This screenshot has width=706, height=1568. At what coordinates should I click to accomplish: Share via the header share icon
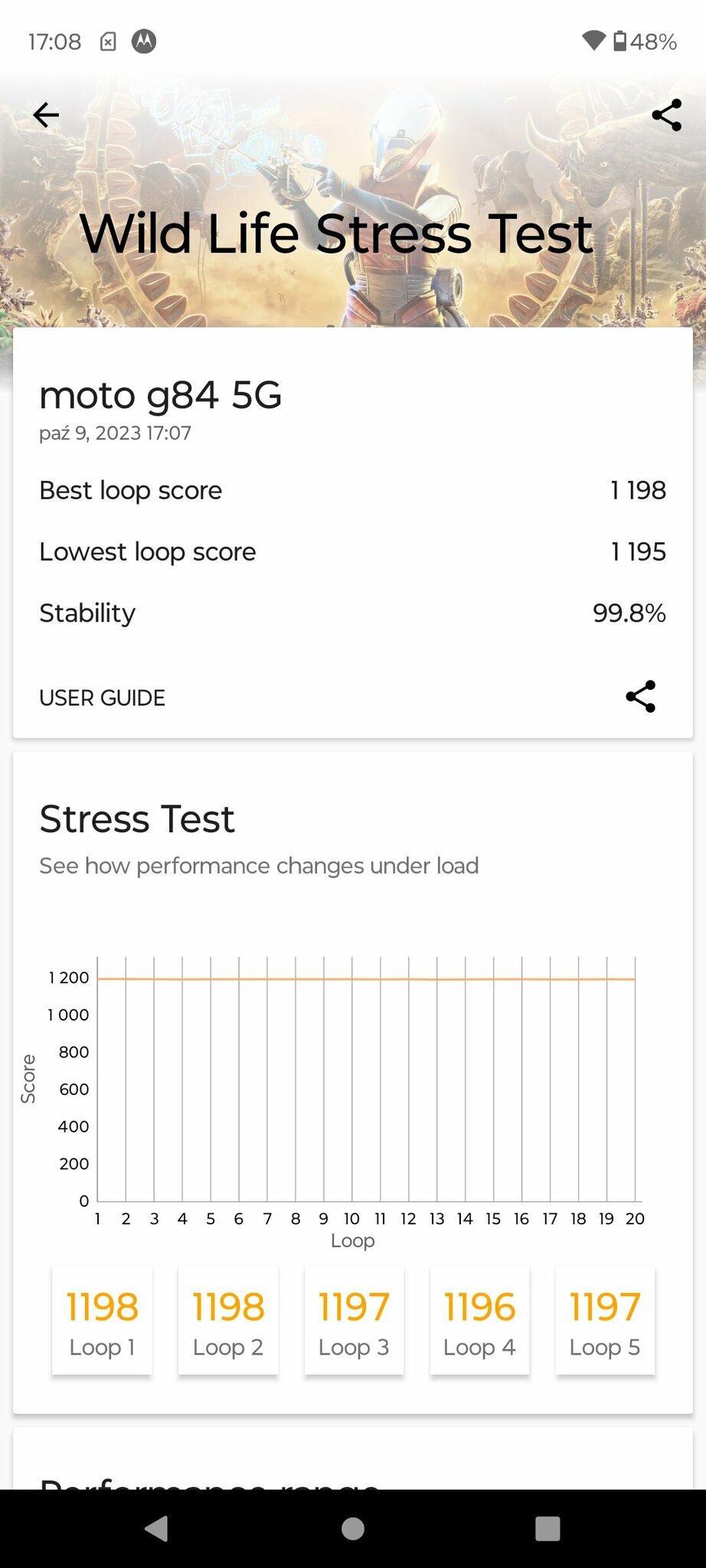[x=666, y=115]
